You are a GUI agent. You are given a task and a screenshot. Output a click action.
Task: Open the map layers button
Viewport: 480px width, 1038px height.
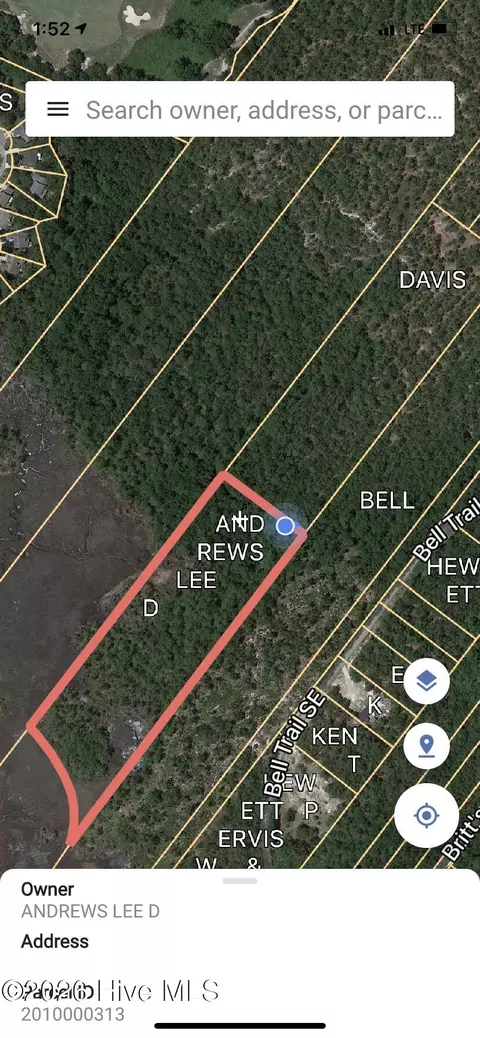tap(426, 681)
